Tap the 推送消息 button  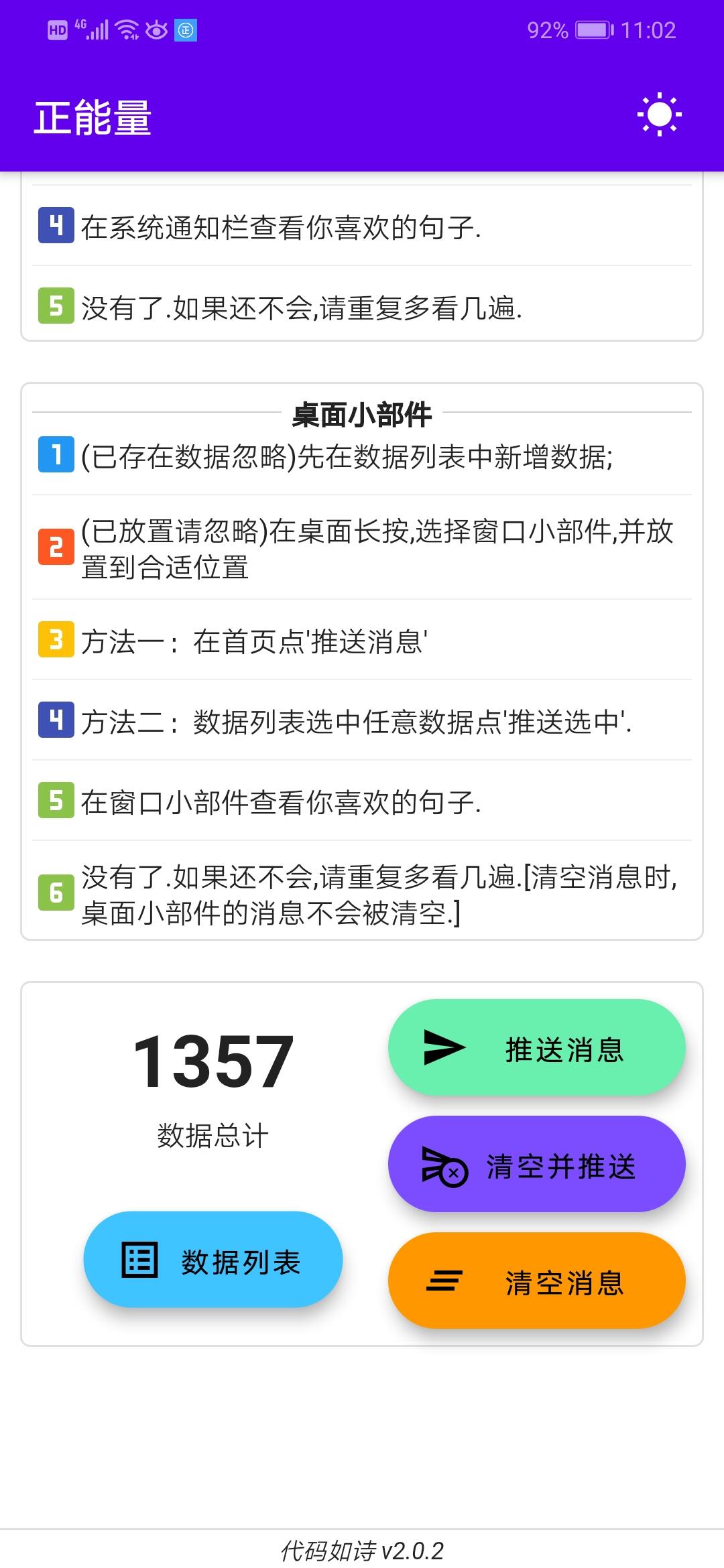[x=536, y=1048]
